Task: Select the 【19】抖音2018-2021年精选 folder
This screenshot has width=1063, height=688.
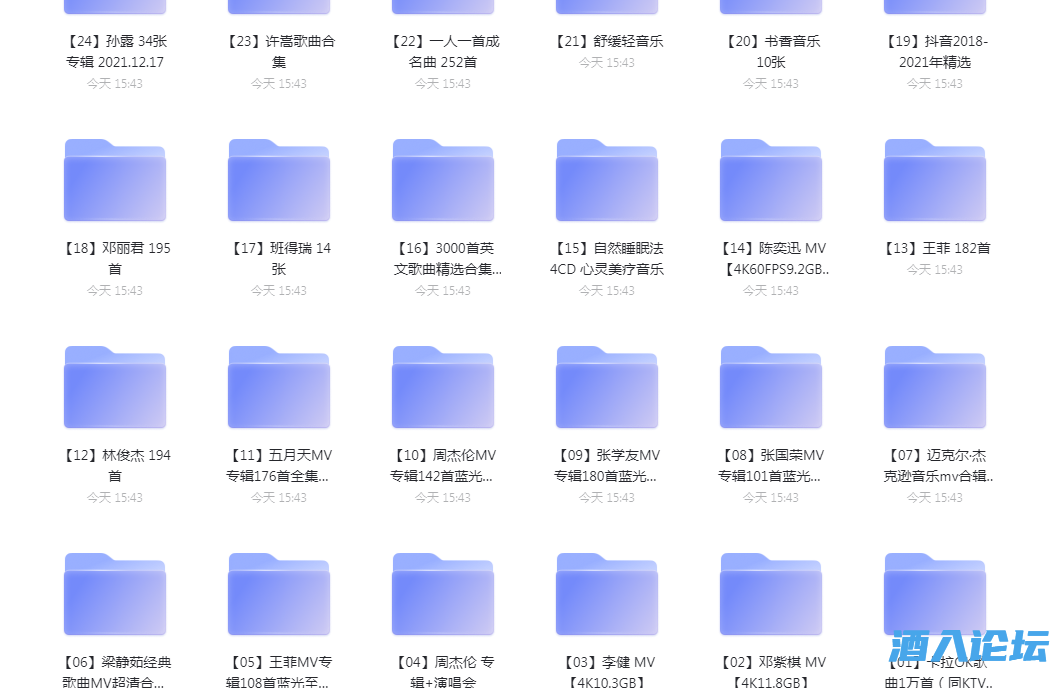Action: point(935,51)
